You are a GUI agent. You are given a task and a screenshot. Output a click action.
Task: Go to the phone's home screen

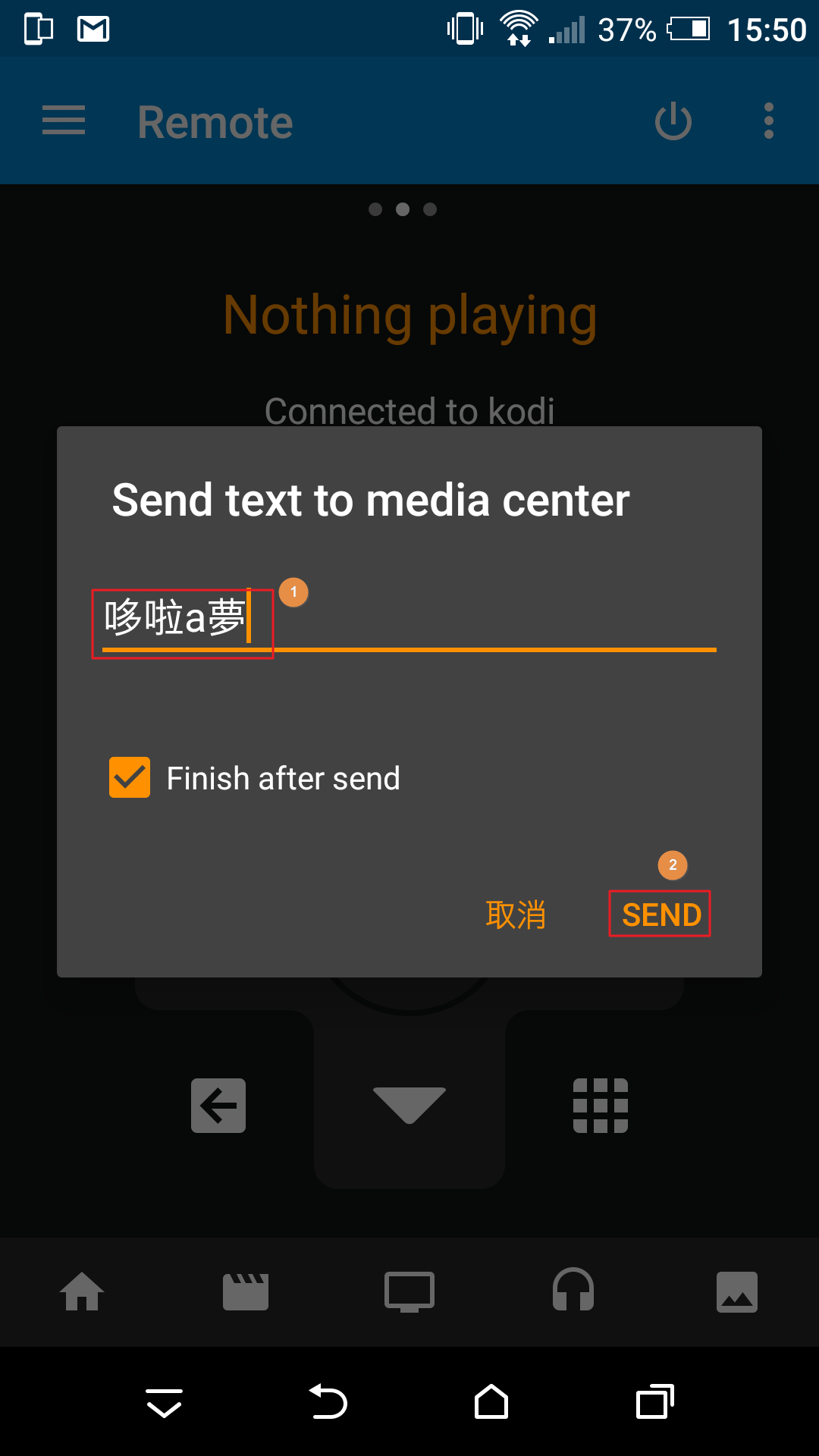coord(491,1401)
